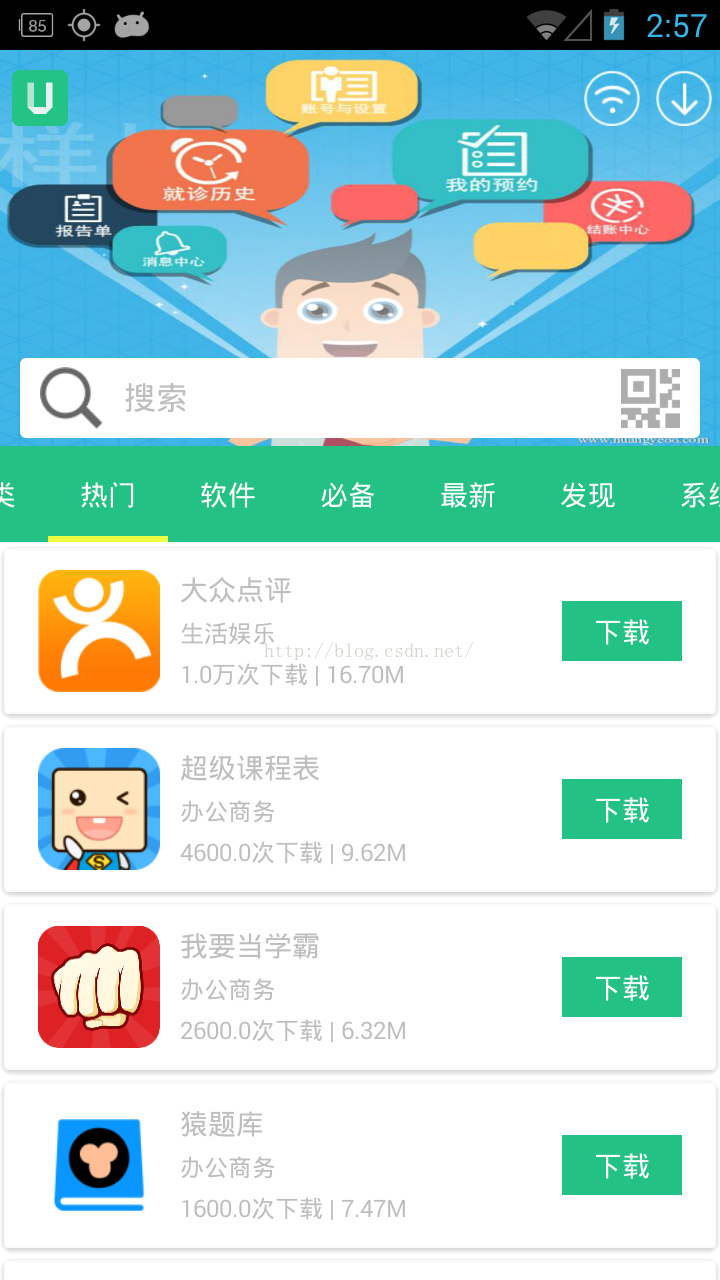Open 账号与设置 account settings bubble

click(x=342, y=92)
